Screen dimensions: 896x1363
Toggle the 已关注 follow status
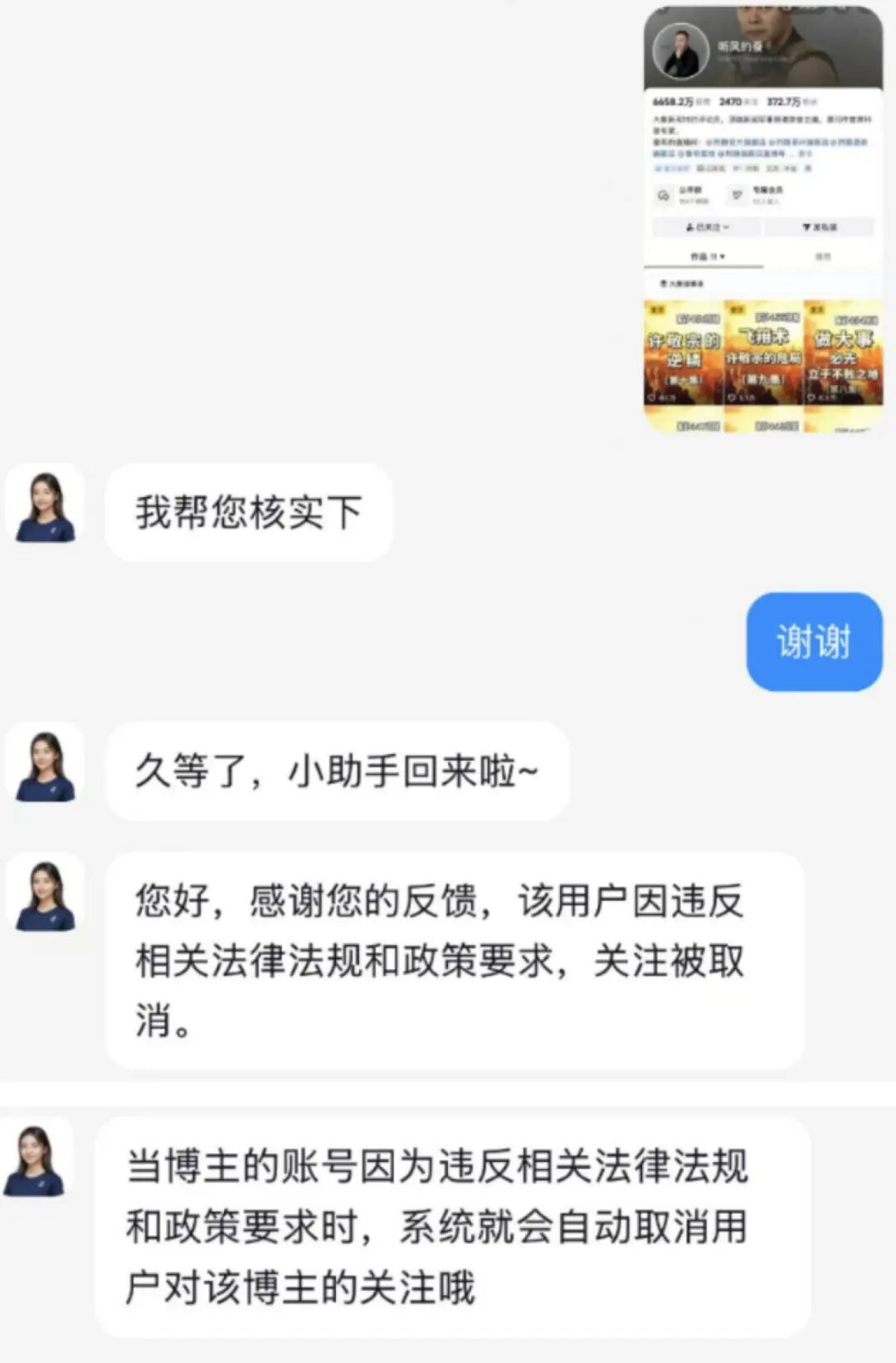coord(707,227)
